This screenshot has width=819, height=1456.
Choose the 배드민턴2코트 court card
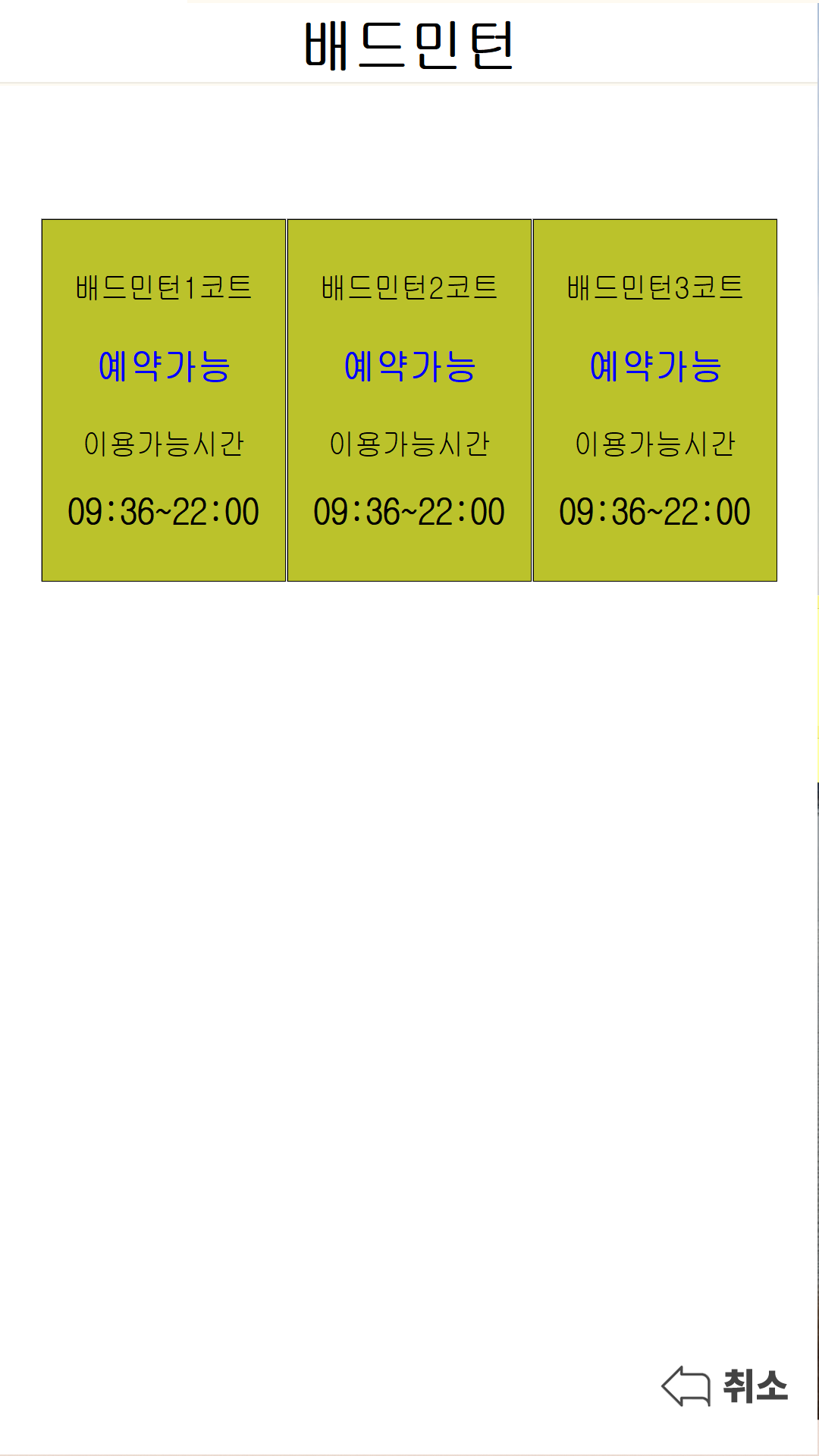click(409, 400)
